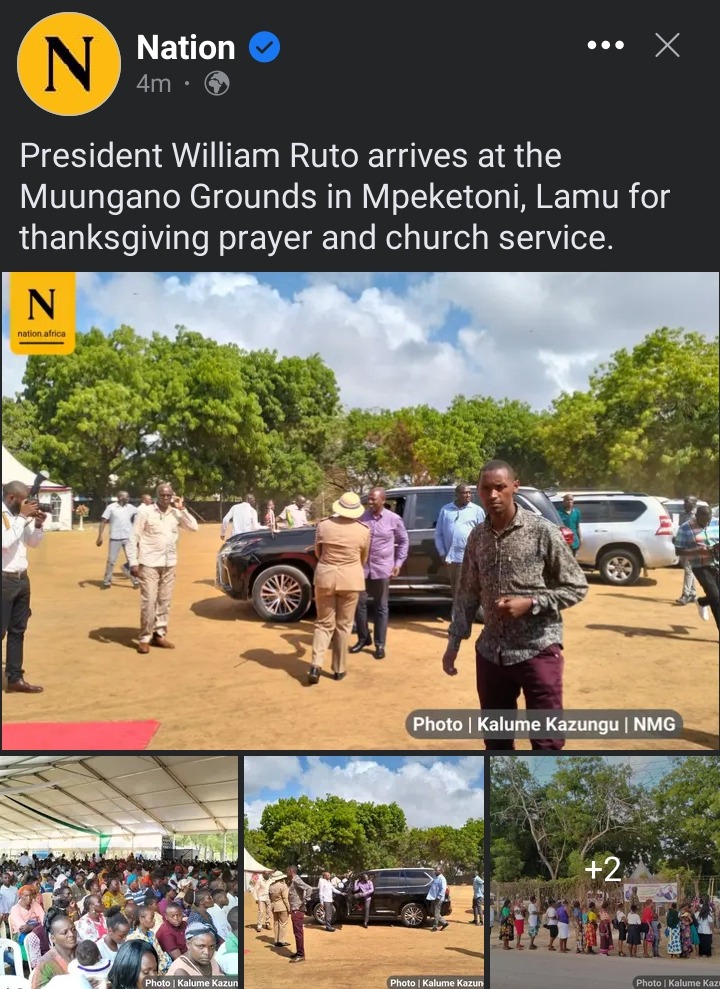This screenshot has width=720, height=989.
Task: Open the large photo of the black SUV arrival
Action: click(360, 510)
